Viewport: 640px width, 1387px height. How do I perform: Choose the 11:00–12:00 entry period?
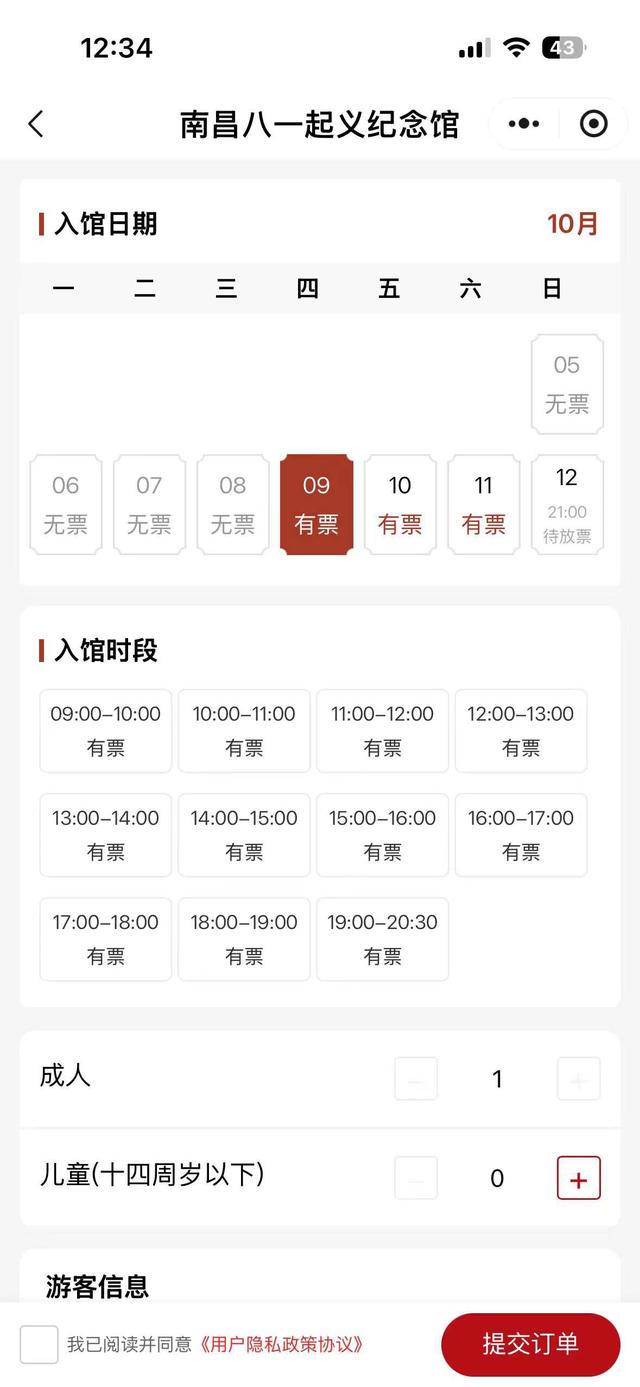click(x=382, y=730)
